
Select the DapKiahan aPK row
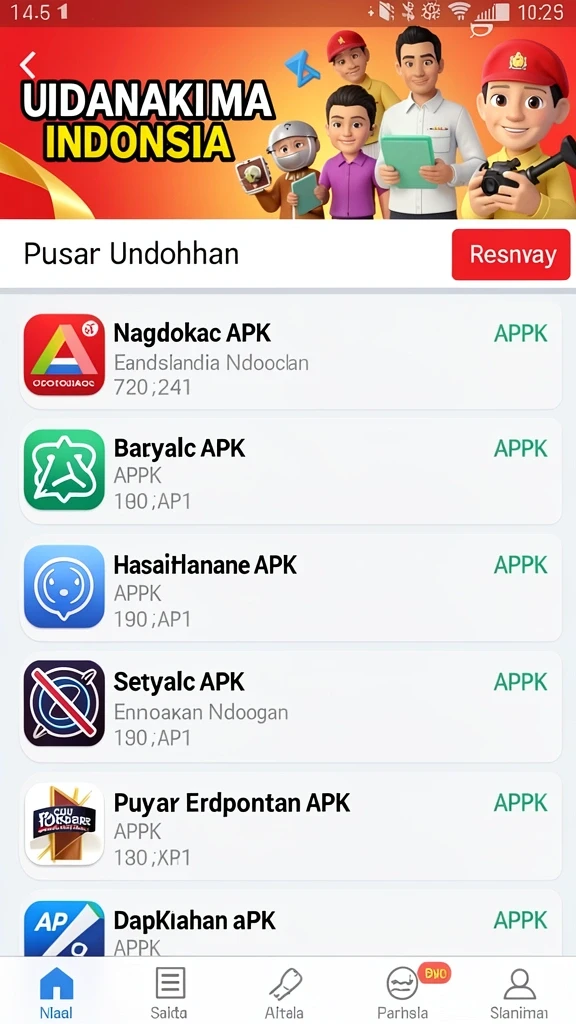[291, 923]
